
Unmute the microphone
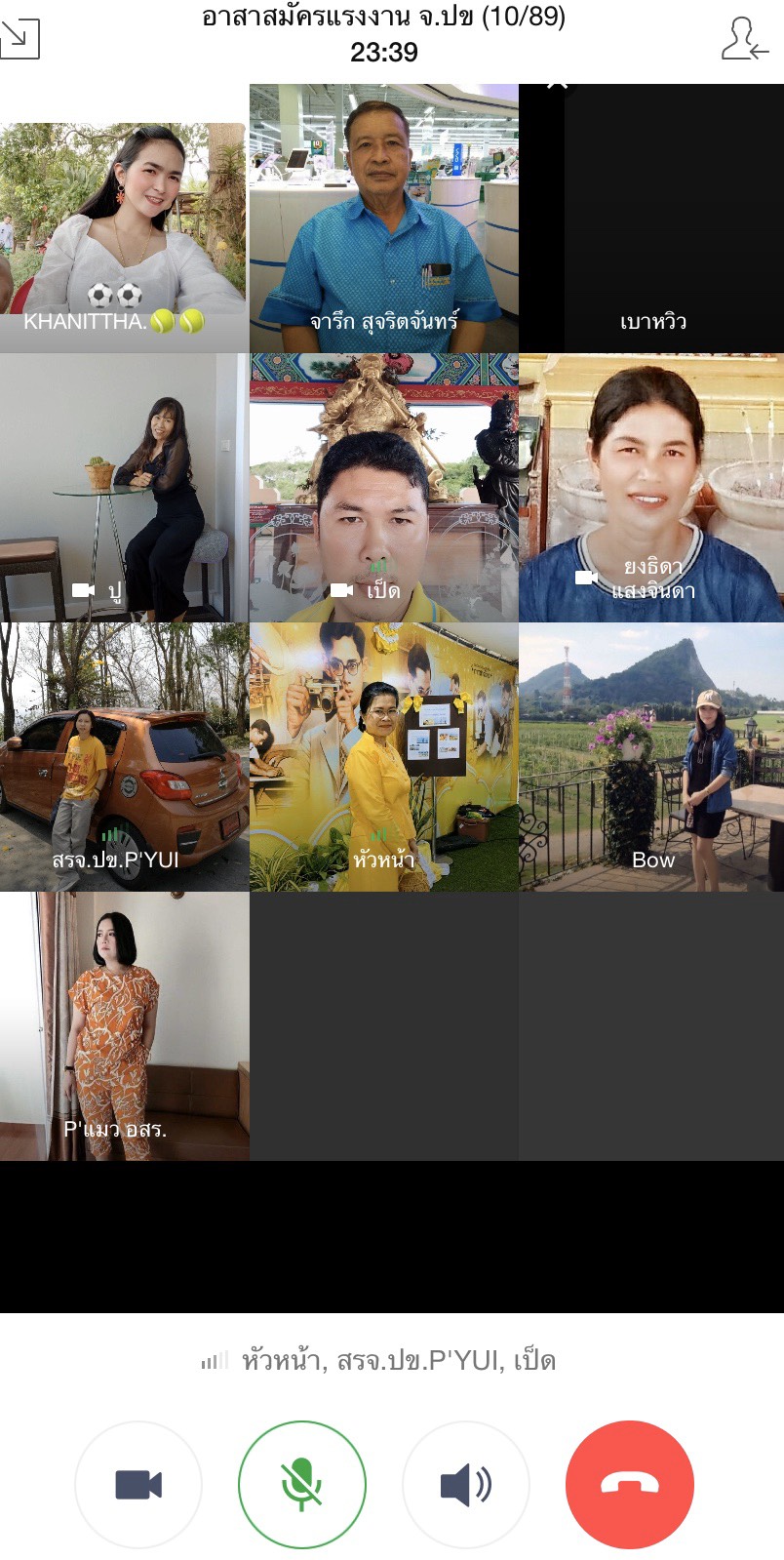302,1484
